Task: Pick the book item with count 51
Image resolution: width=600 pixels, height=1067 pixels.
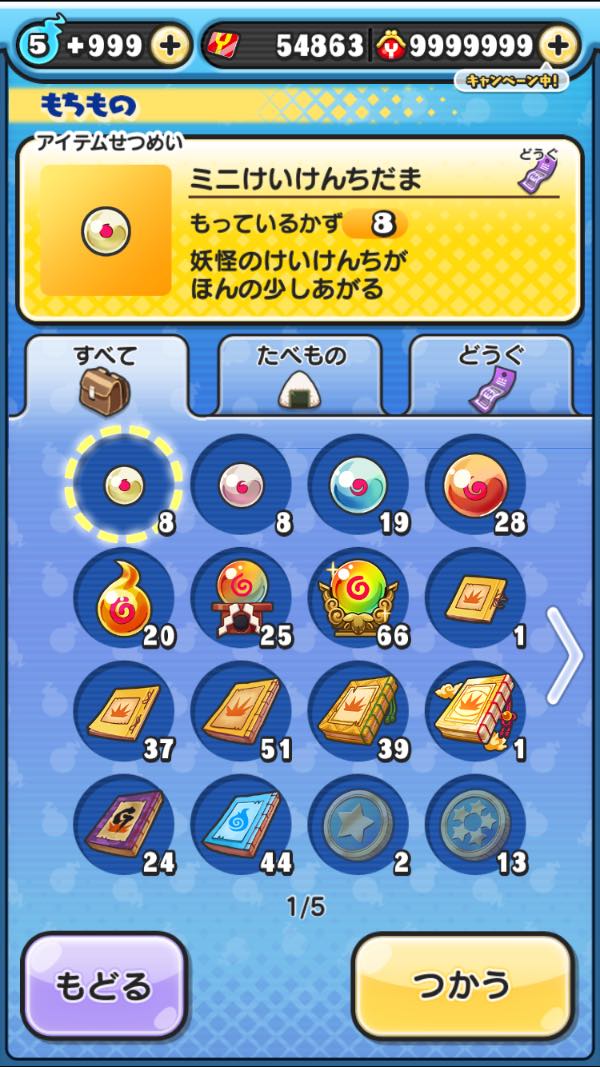Action: tap(241, 712)
